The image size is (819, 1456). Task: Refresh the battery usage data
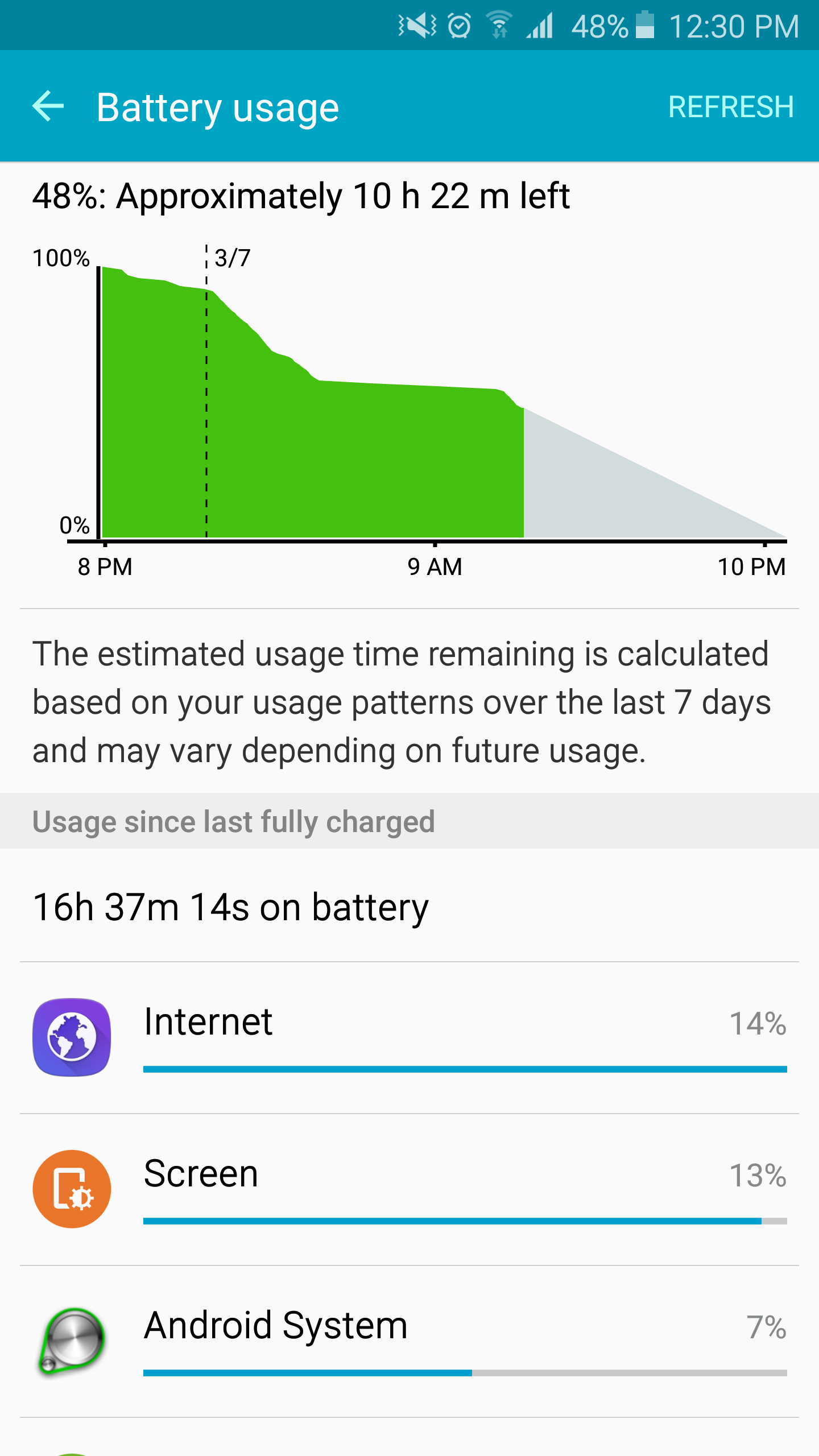click(x=730, y=107)
